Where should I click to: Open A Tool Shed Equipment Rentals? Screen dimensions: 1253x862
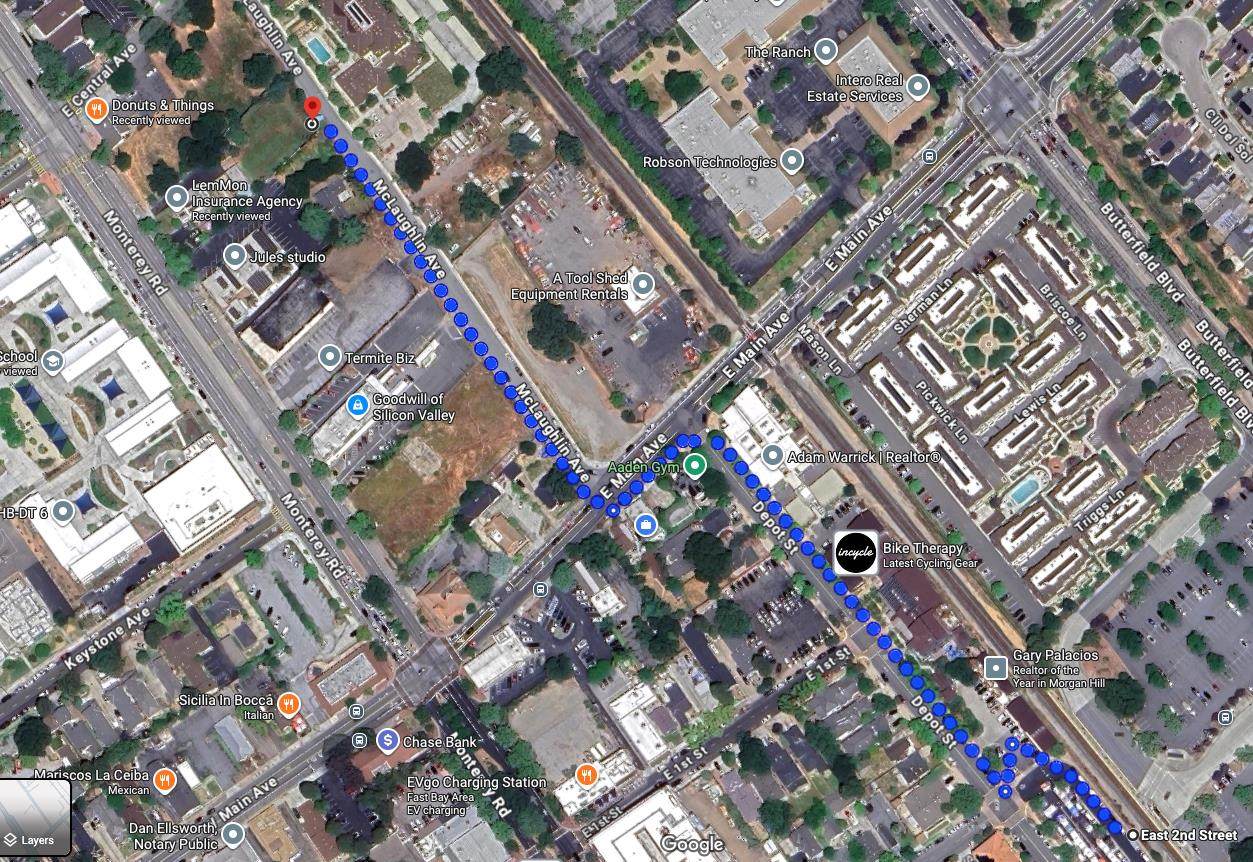click(643, 285)
